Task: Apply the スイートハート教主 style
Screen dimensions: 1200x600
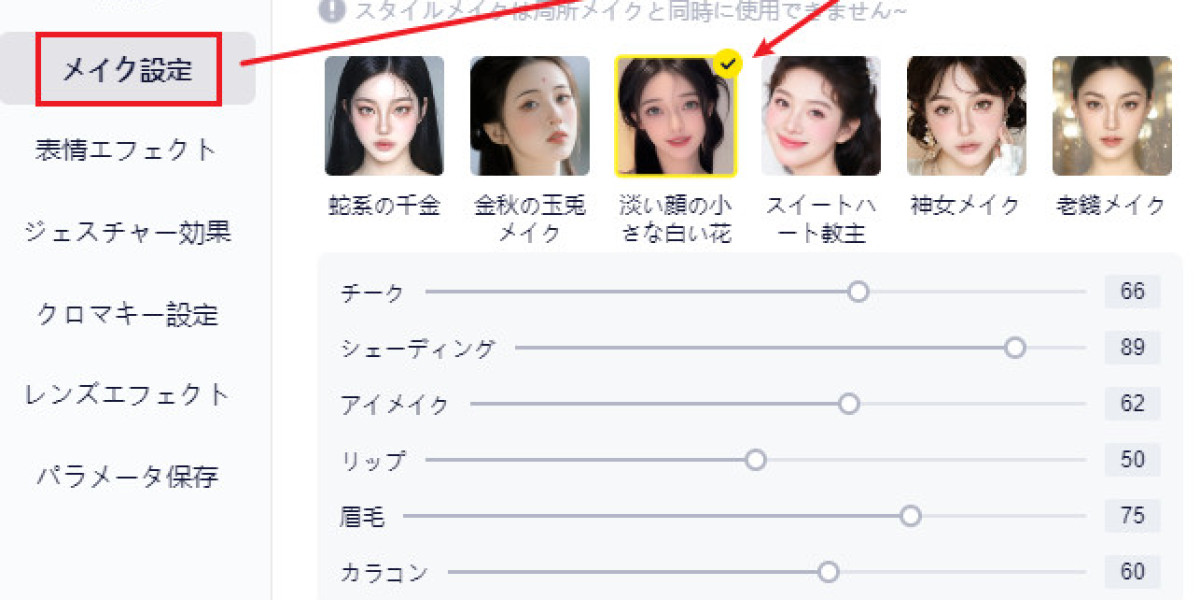Action: [821, 116]
